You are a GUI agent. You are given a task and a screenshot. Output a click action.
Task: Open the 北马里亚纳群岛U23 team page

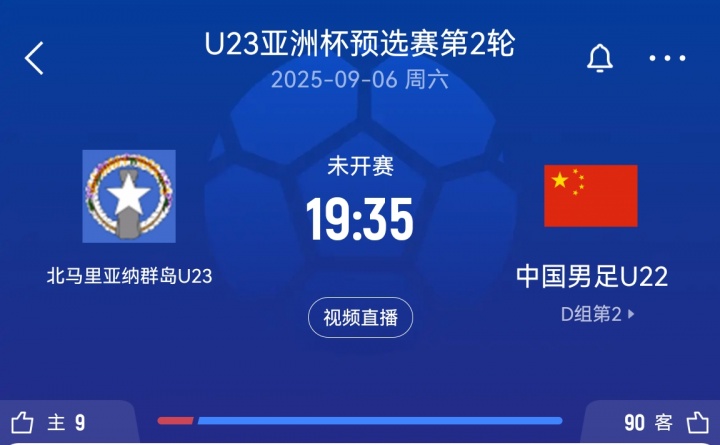pyautogui.click(x=129, y=196)
